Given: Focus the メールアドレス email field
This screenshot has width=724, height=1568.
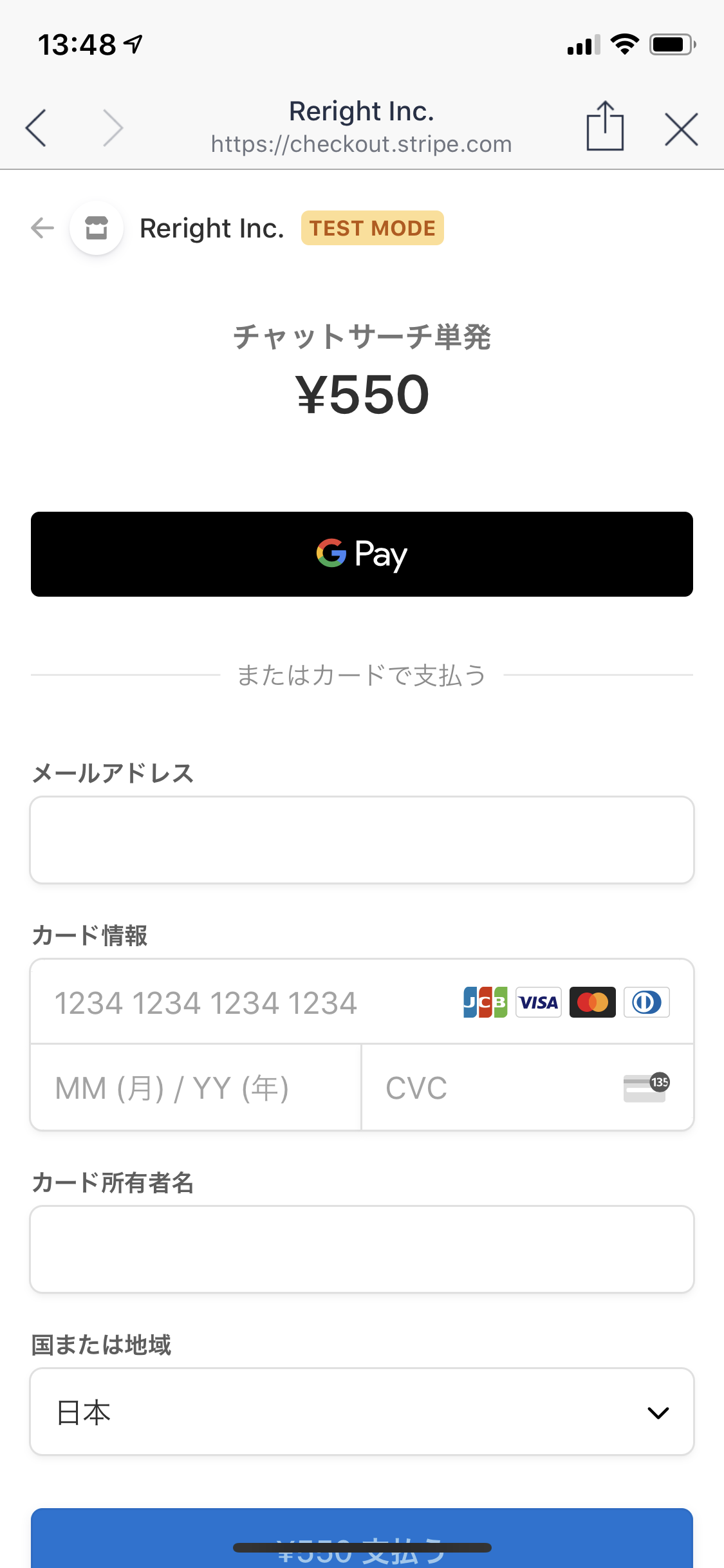Looking at the screenshot, I should point(362,840).
